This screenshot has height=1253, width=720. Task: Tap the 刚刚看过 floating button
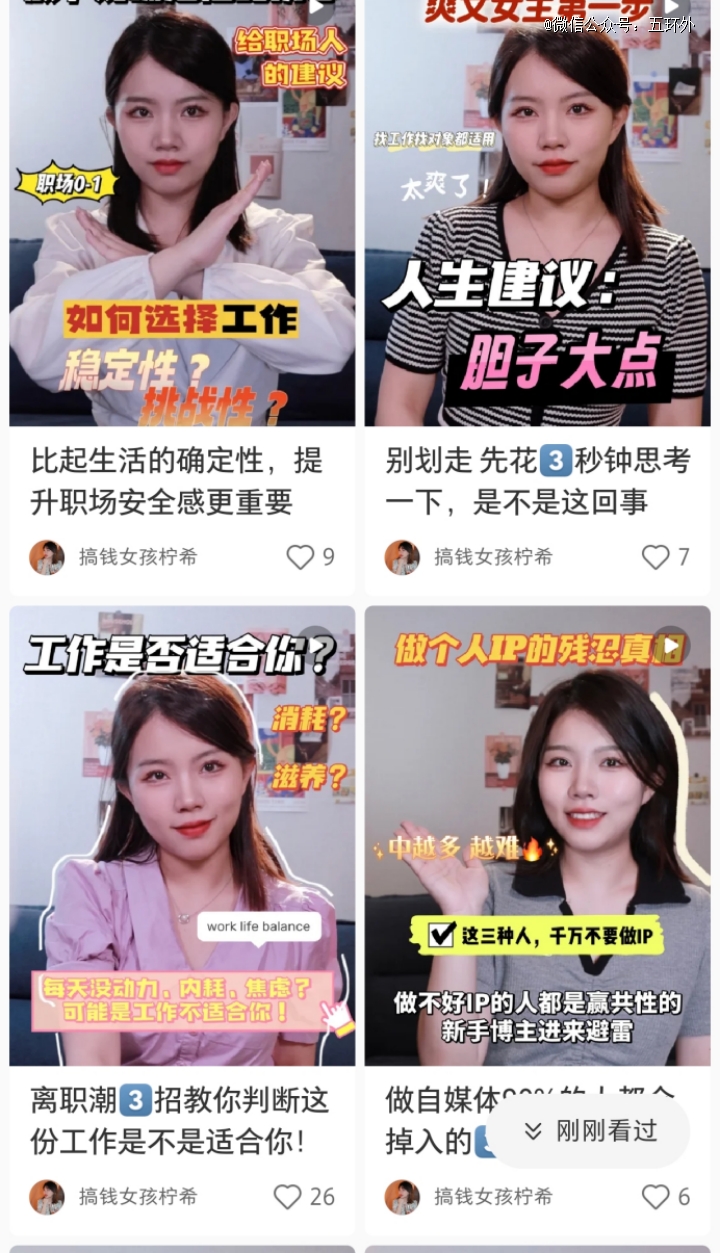(x=590, y=1131)
